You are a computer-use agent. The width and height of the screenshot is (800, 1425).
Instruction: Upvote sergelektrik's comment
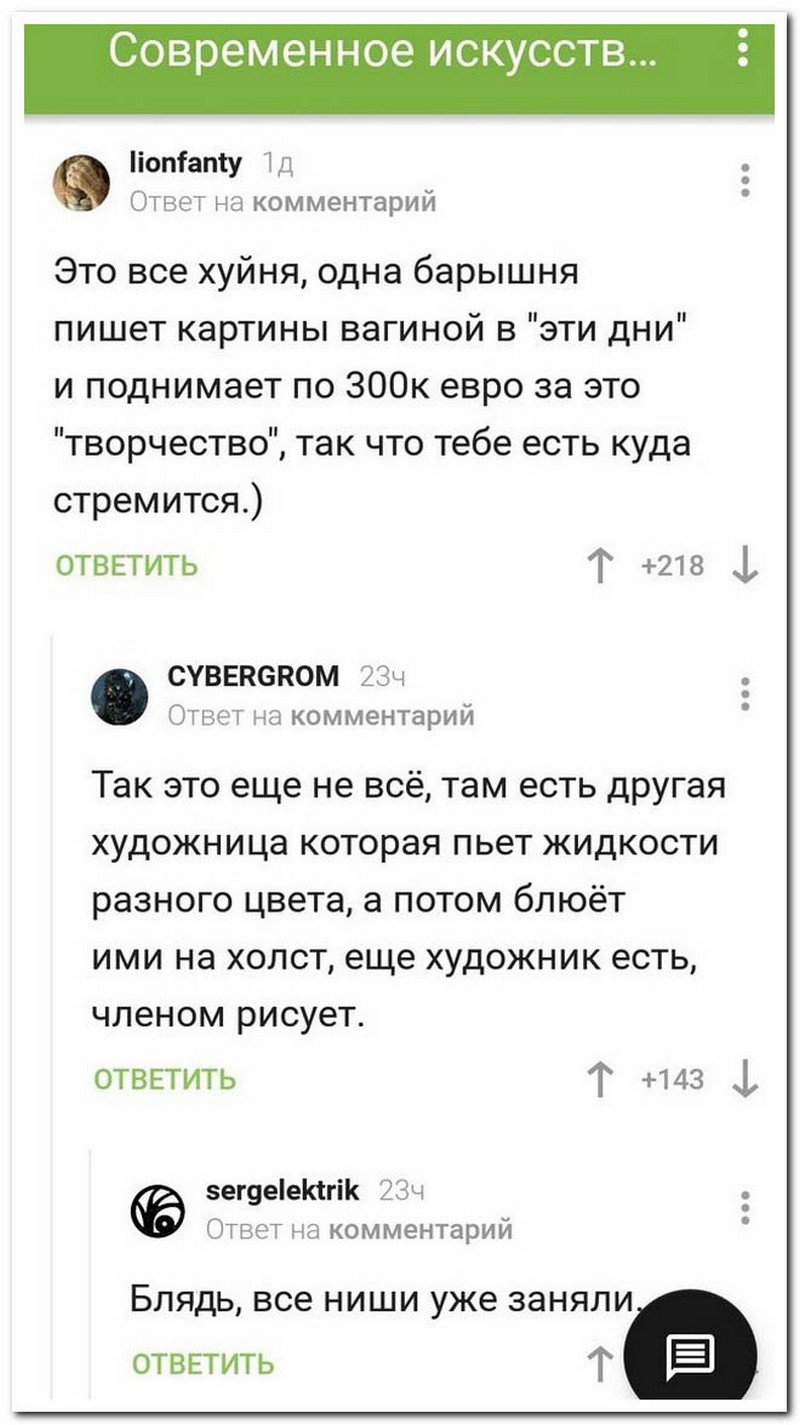tap(601, 1365)
